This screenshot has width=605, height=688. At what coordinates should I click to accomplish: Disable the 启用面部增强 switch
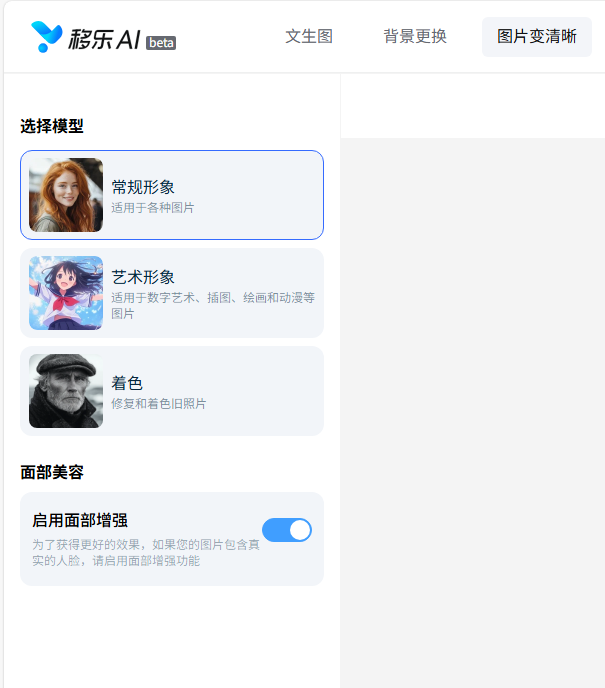coord(287,530)
